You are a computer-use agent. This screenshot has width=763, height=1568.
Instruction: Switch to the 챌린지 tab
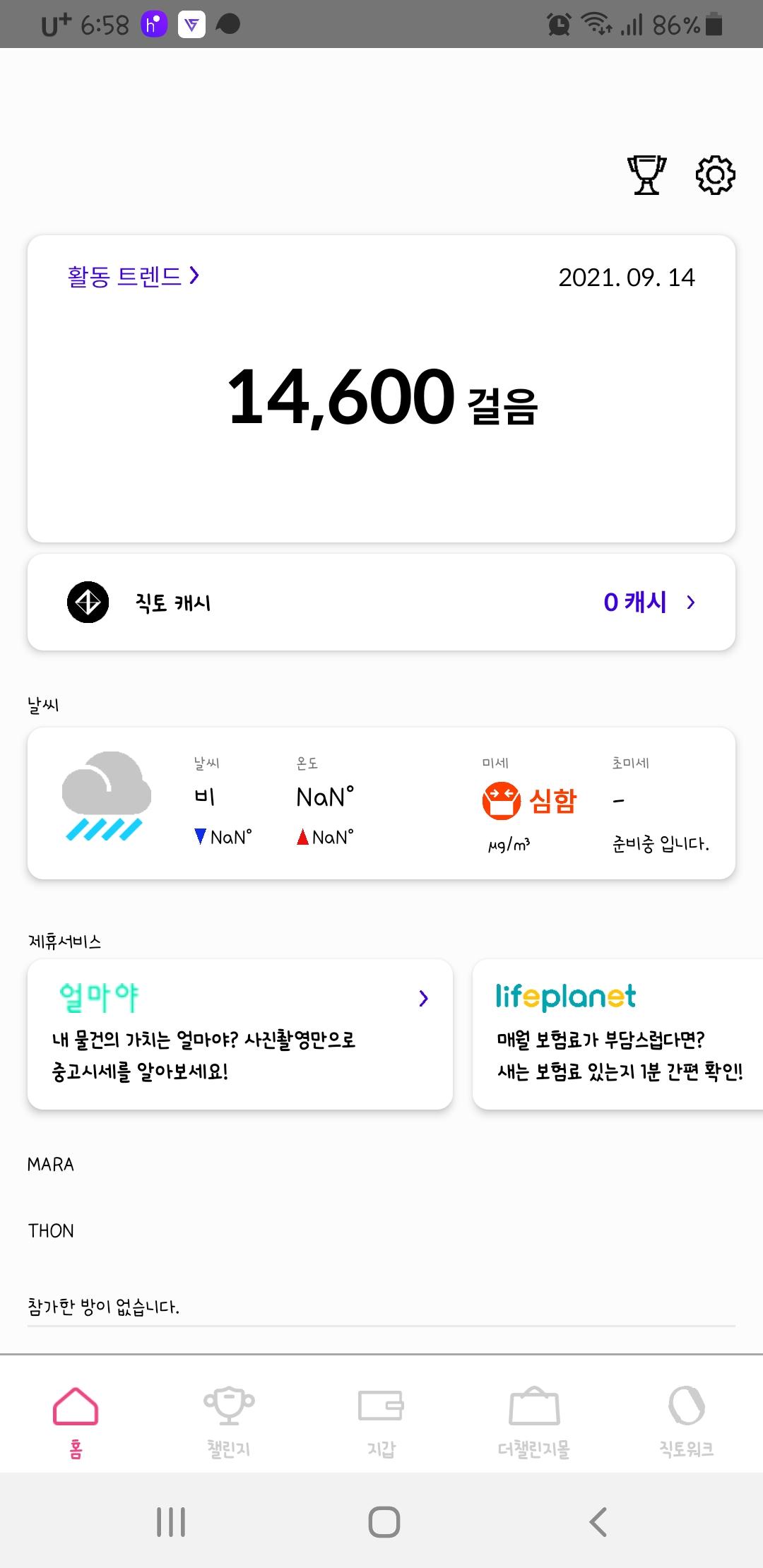(x=229, y=1421)
